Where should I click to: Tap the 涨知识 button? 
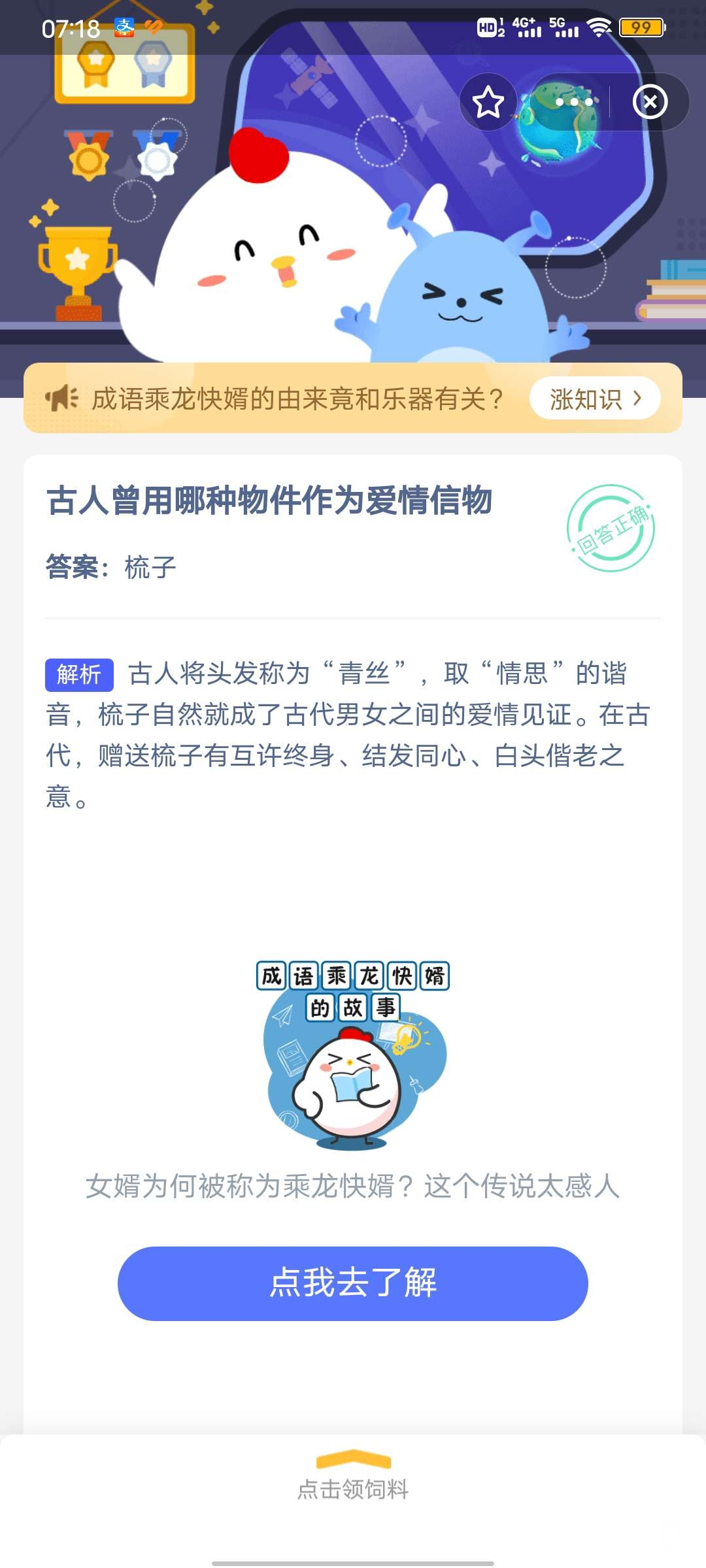coord(595,399)
